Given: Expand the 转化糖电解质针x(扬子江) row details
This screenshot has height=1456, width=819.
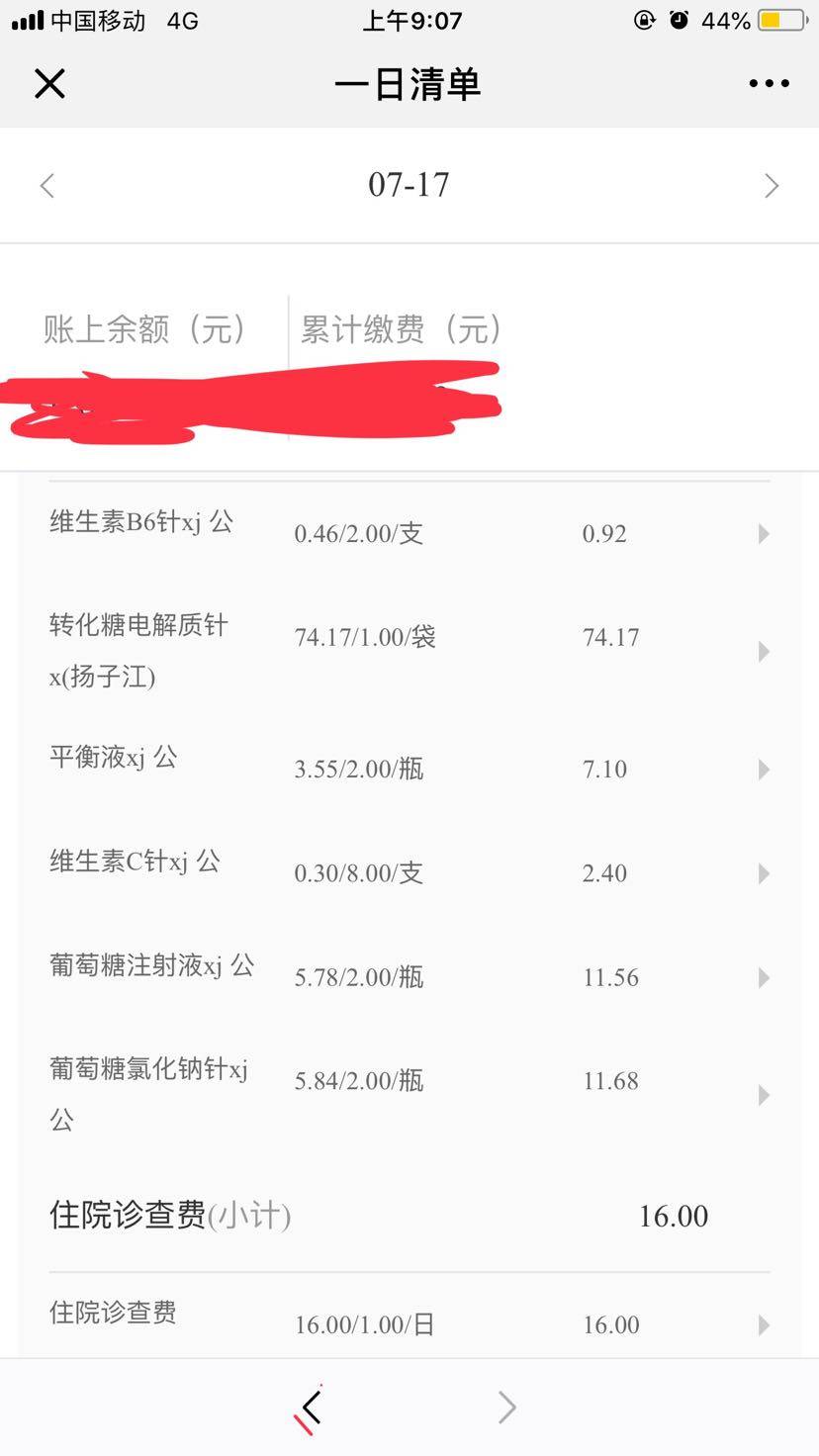Looking at the screenshot, I should [x=763, y=651].
